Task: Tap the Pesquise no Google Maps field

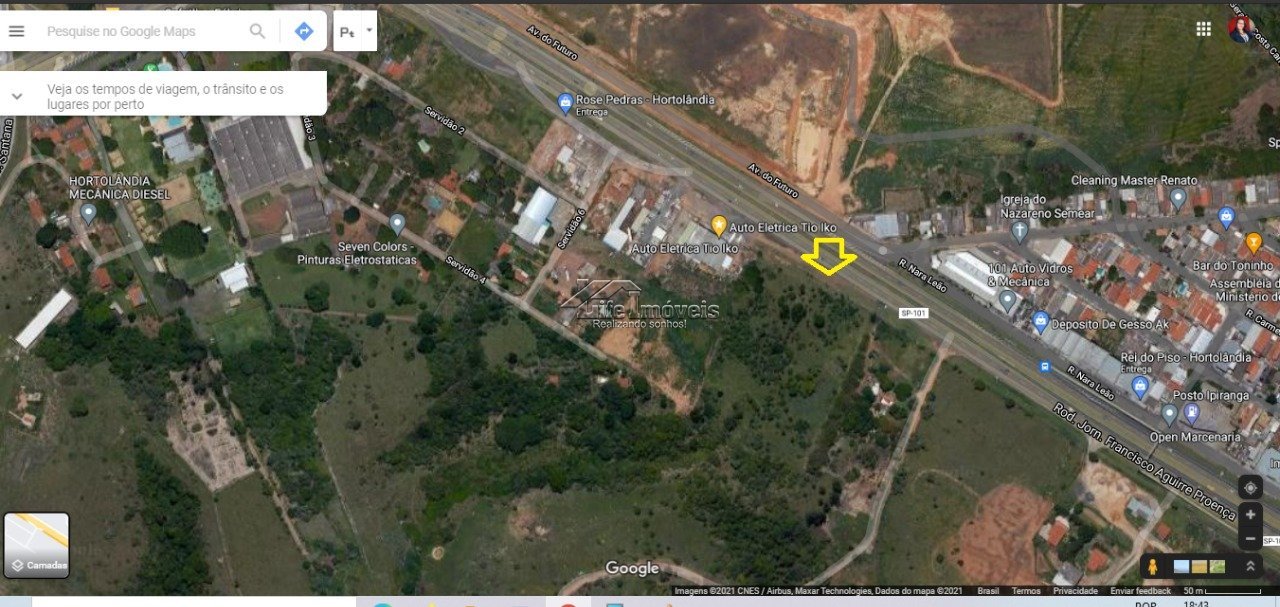Action: [x=140, y=31]
